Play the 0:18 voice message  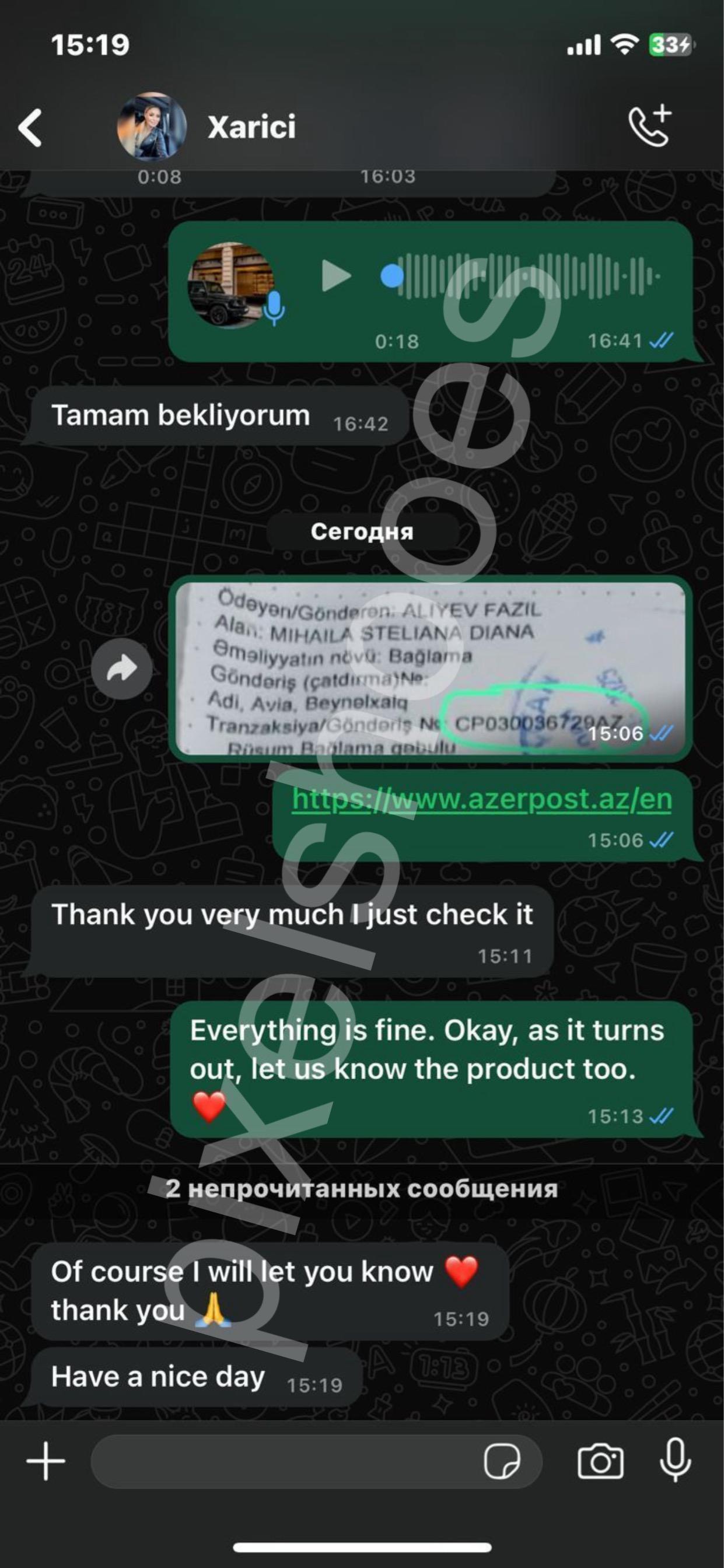point(336,276)
